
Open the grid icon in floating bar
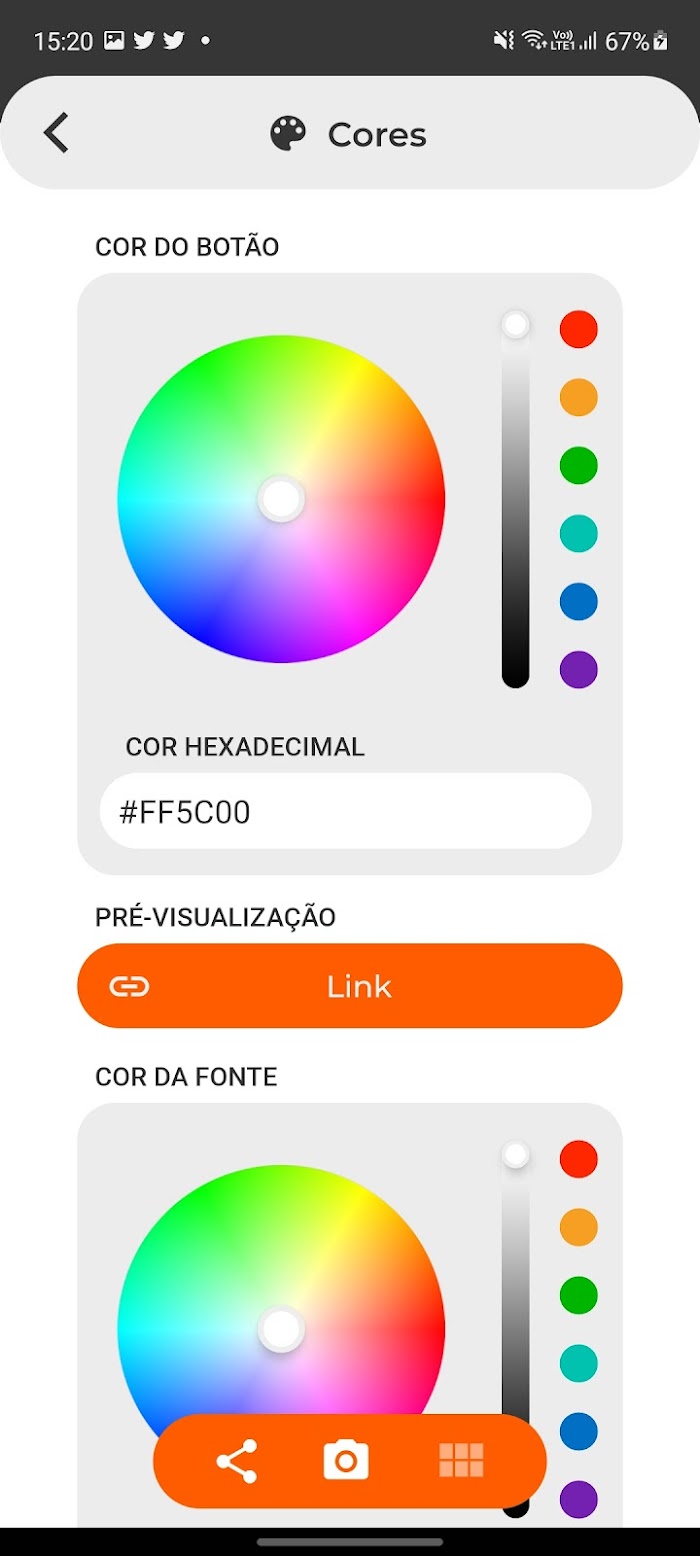(461, 1461)
